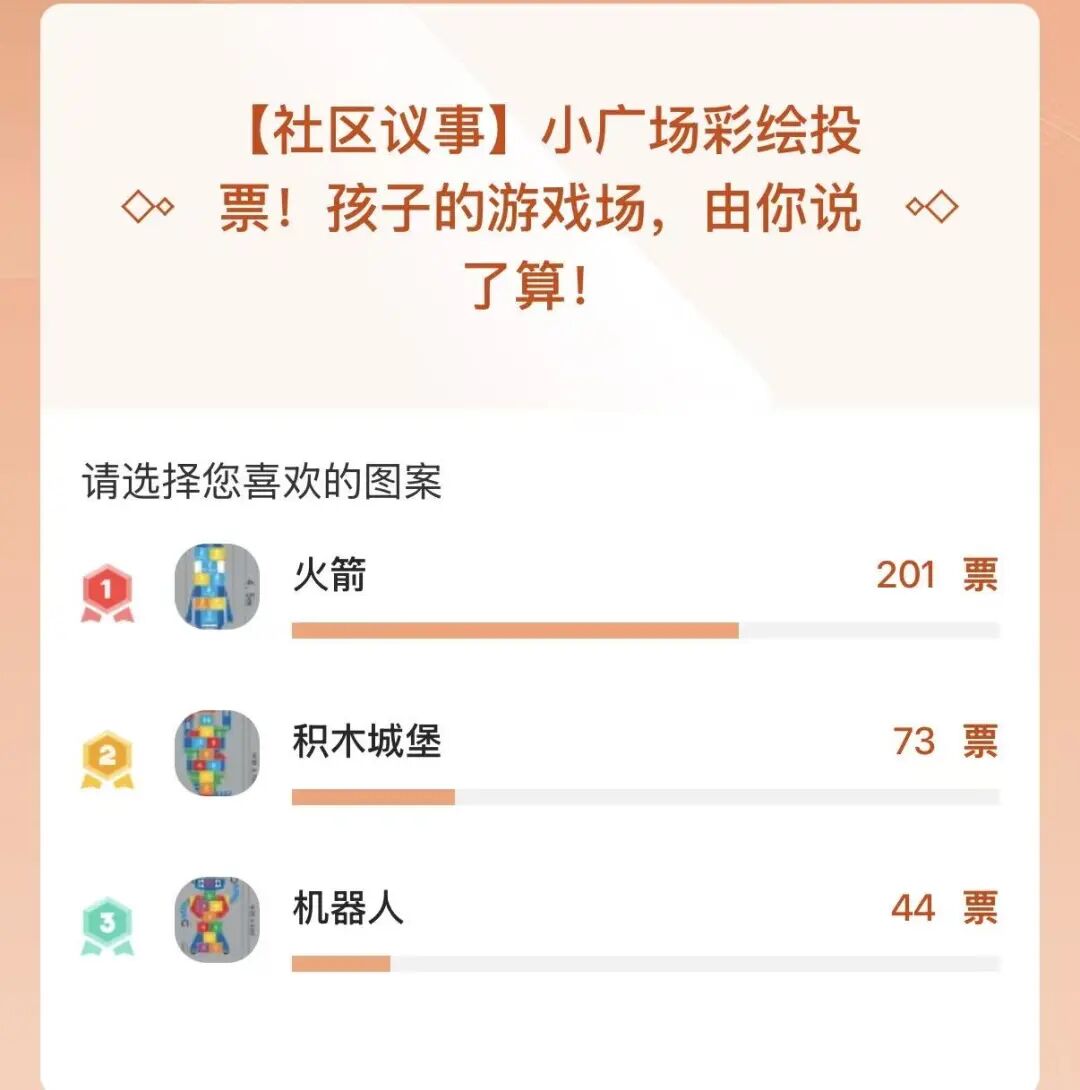The image size is (1080, 1090).
Task: View the 积木城堡 pattern image
Action: [x=217, y=753]
